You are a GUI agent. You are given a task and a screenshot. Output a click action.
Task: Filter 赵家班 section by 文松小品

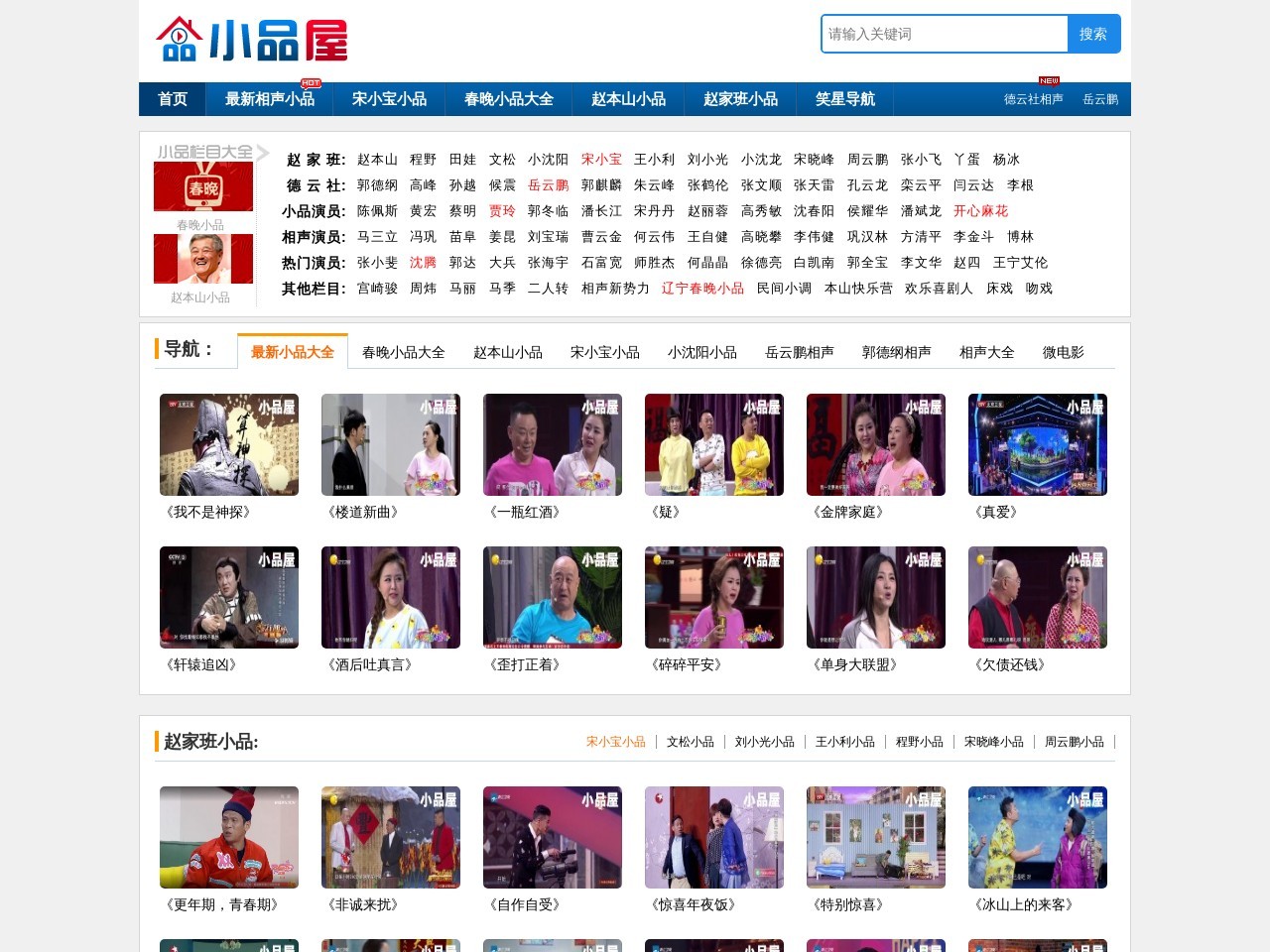(x=690, y=742)
